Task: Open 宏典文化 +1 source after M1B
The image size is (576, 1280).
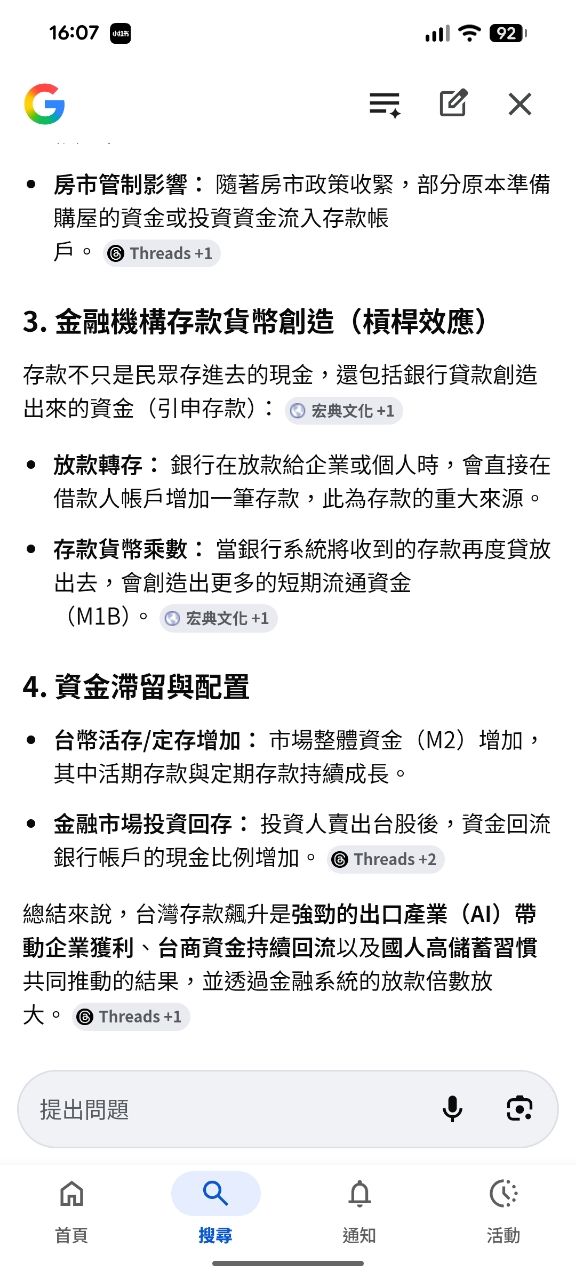Action: click(x=218, y=618)
